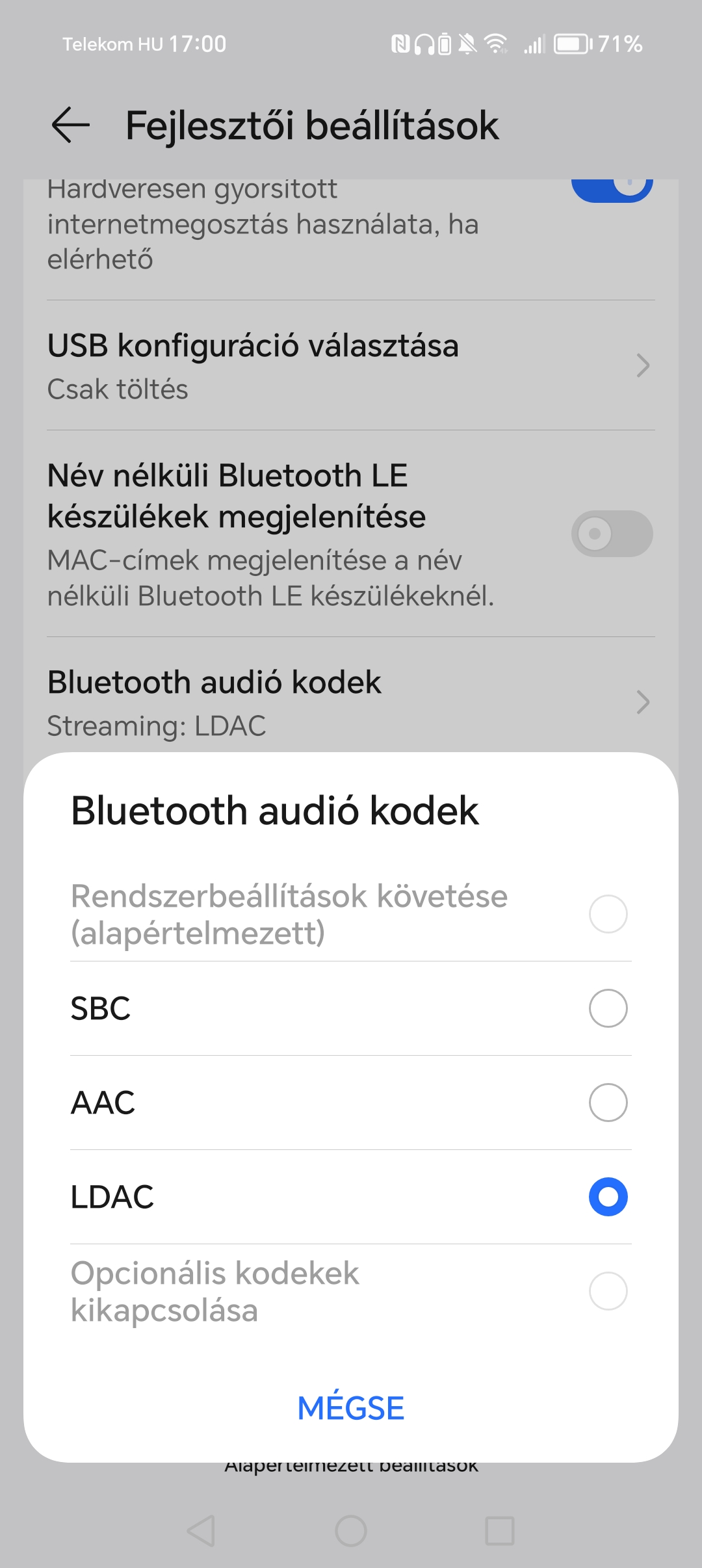702x1568 pixels.
Task: Tap MÉGSE to cancel the dialog
Action: (351, 1408)
